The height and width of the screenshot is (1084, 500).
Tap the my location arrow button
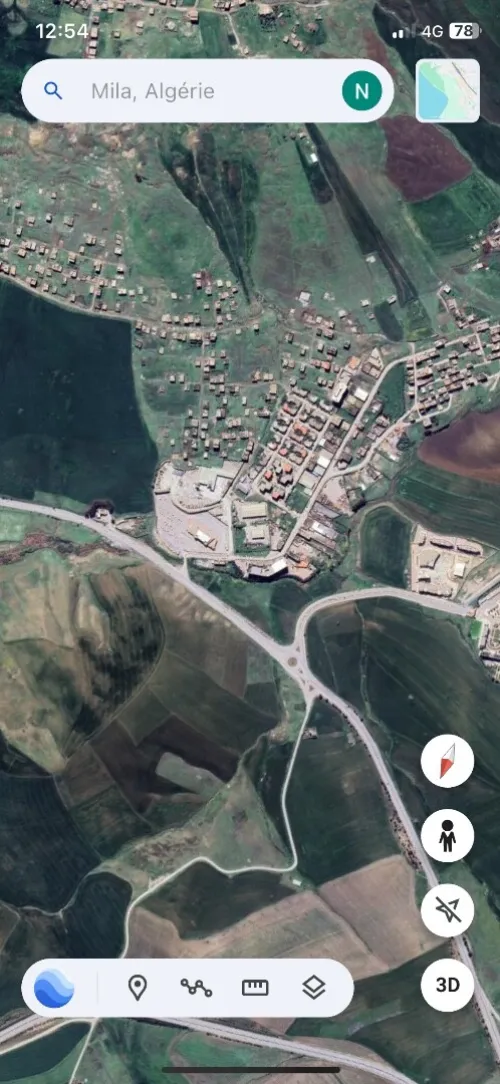pos(447,910)
